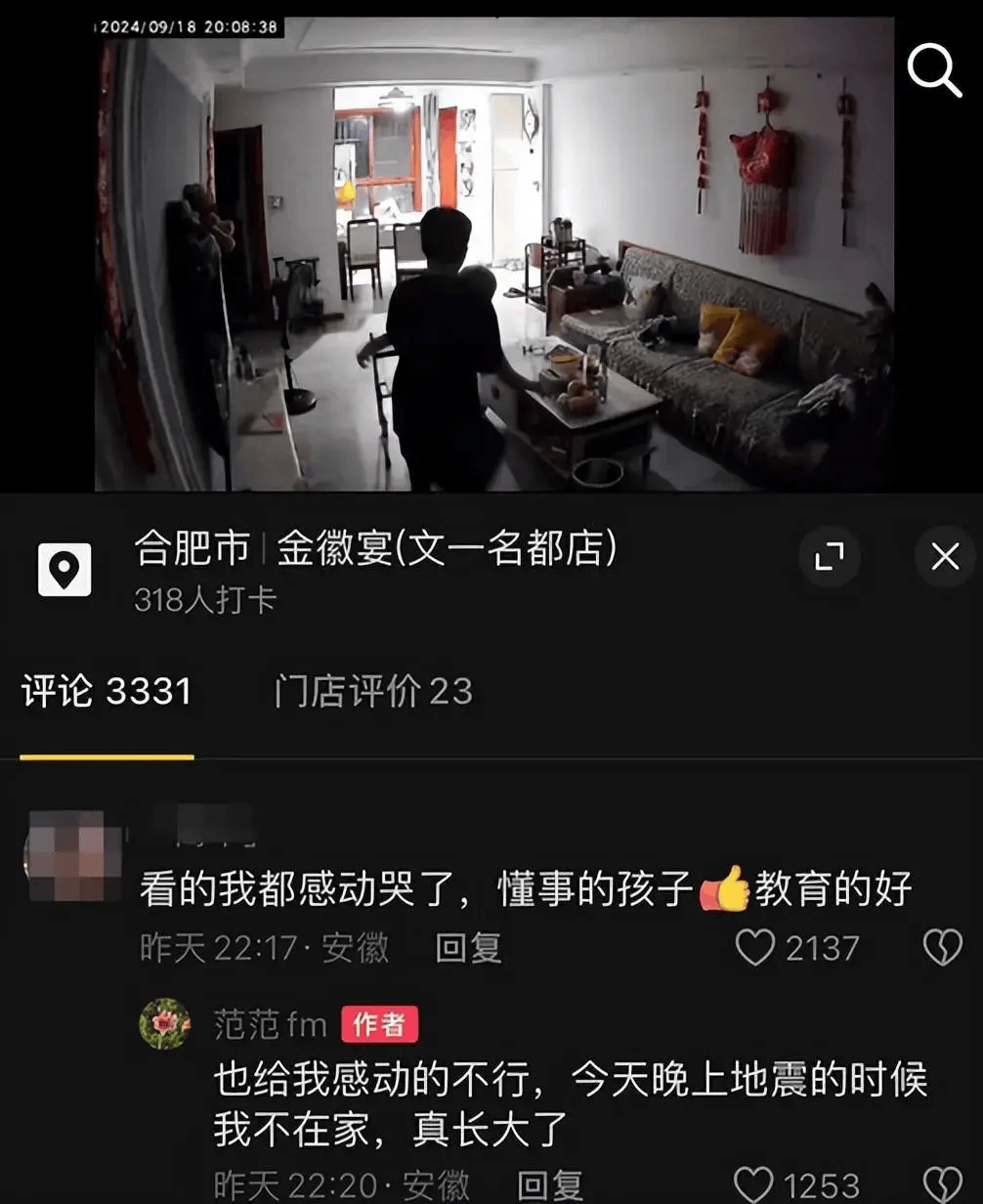Reply to the comment posted at 22:17
Image resolution: width=983 pixels, height=1204 pixels.
point(468,948)
